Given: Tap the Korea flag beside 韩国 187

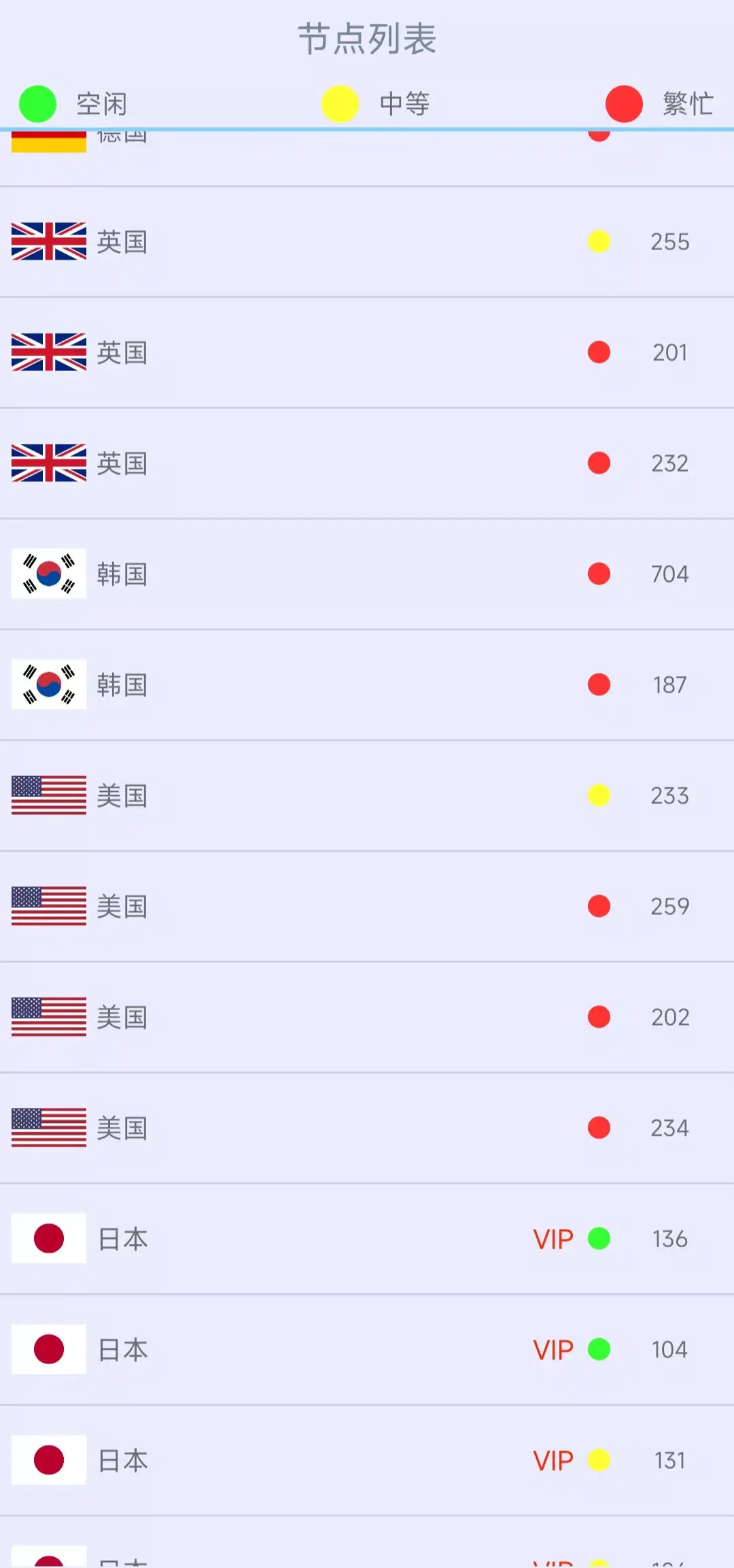Looking at the screenshot, I should pyautogui.click(x=48, y=684).
